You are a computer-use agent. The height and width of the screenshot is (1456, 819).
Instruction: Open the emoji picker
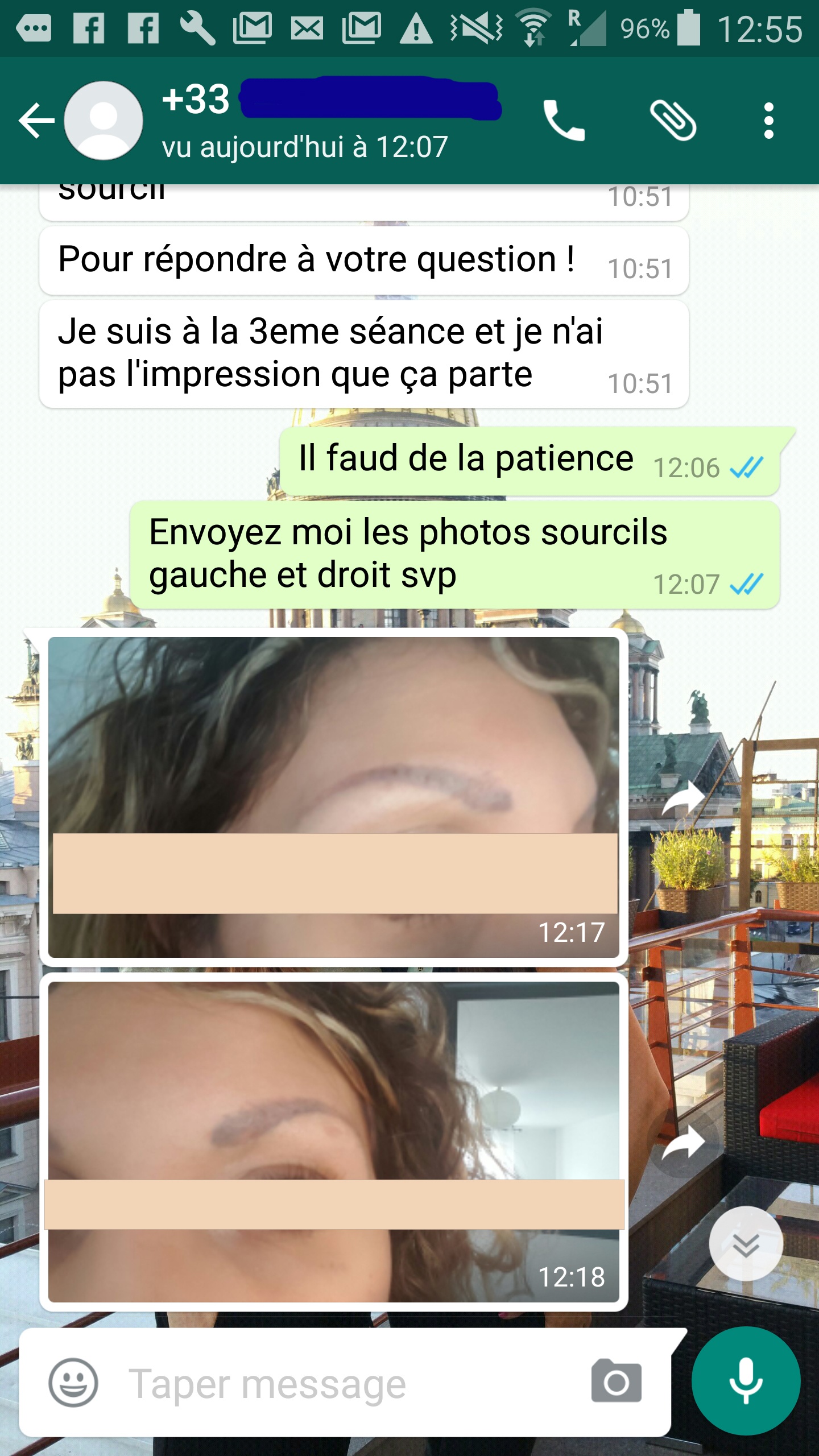point(73,1383)
